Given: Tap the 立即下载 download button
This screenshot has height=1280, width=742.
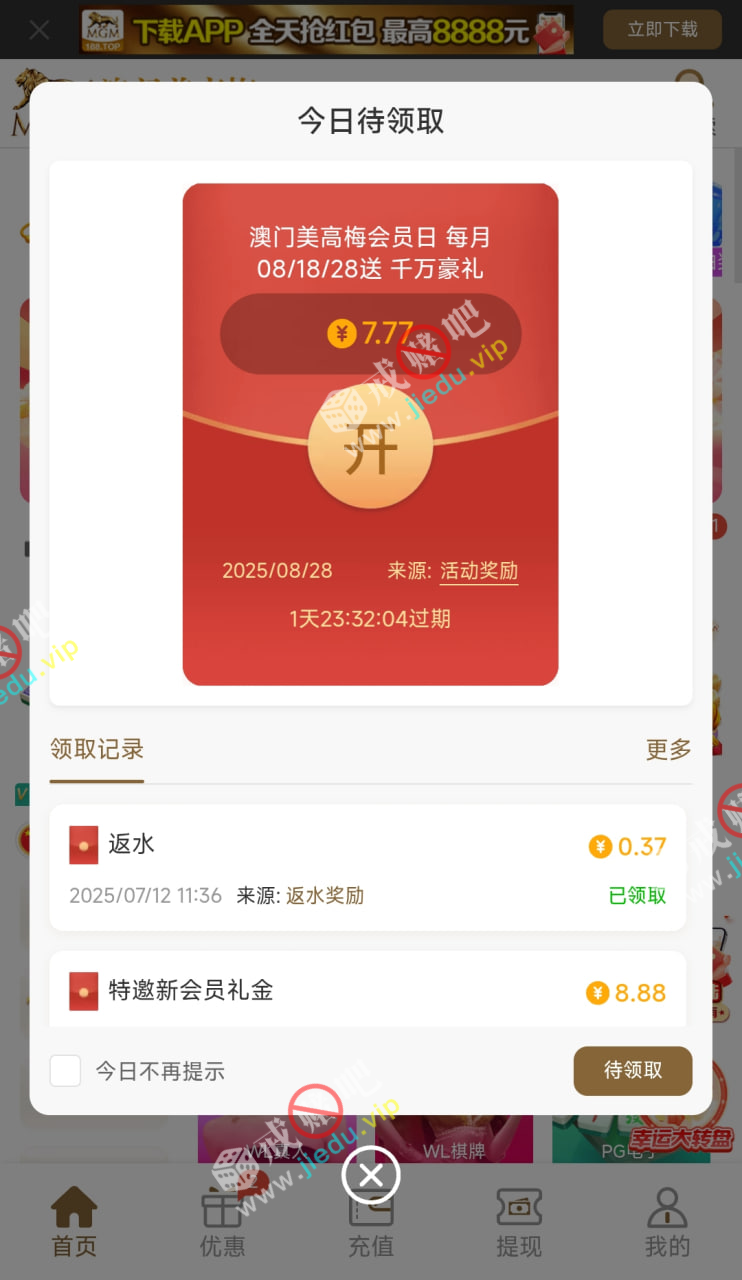Looking at the screenshot, I should point(662,30).
